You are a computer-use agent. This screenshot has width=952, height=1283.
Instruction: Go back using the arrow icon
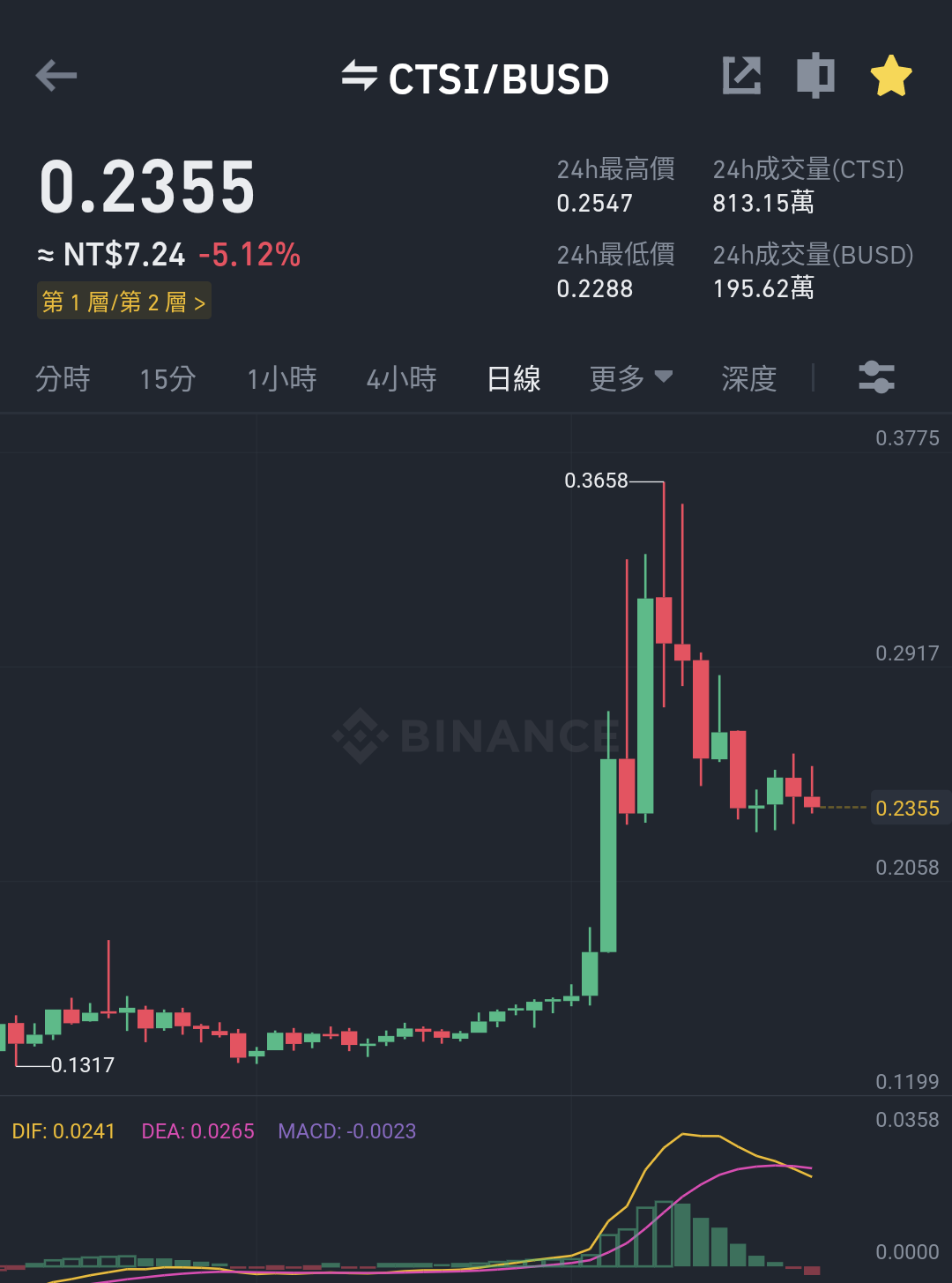[x=56, y=76]
